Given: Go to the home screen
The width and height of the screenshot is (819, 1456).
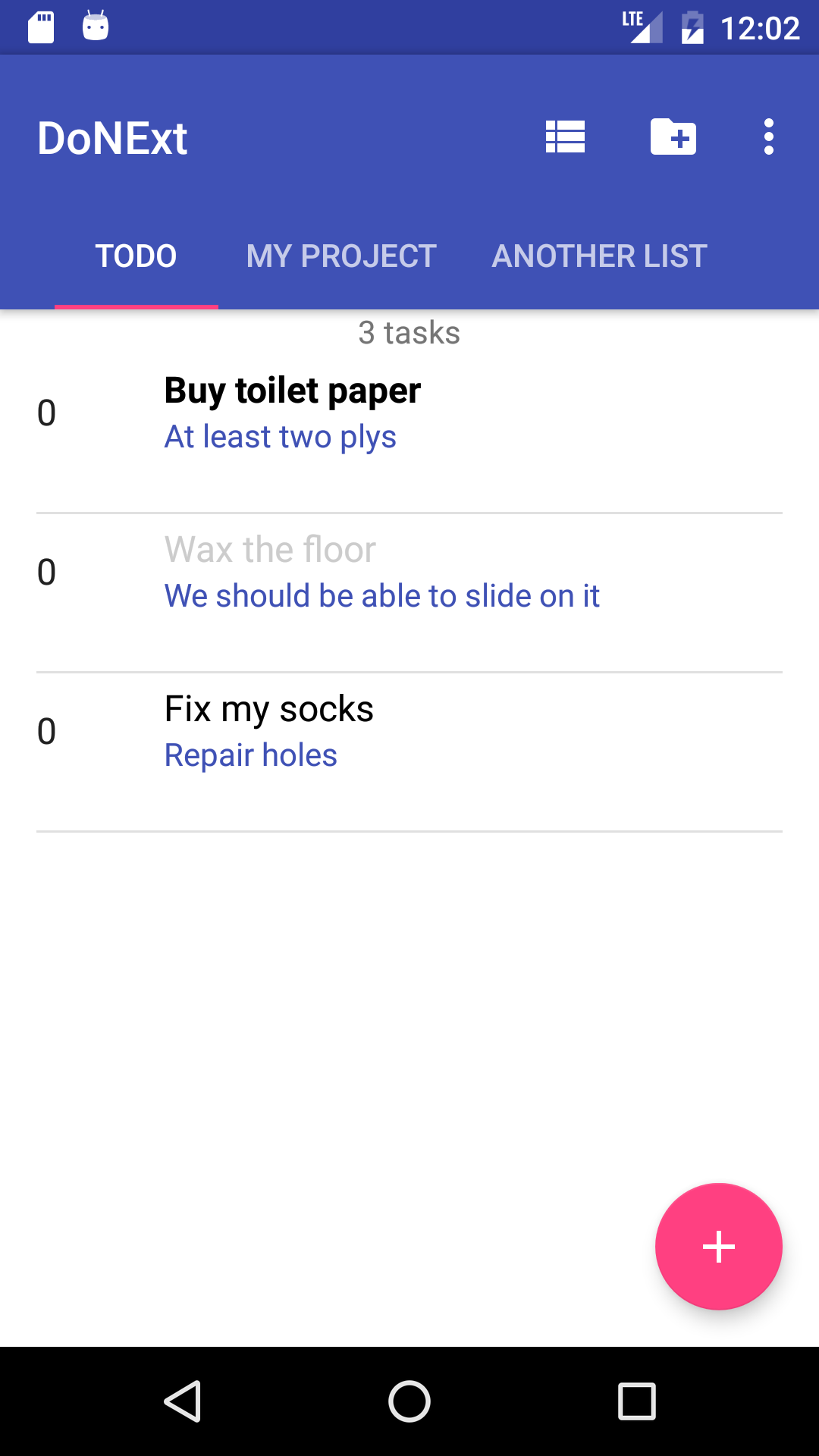Looking at the screenshot, I should point(409,1401).
